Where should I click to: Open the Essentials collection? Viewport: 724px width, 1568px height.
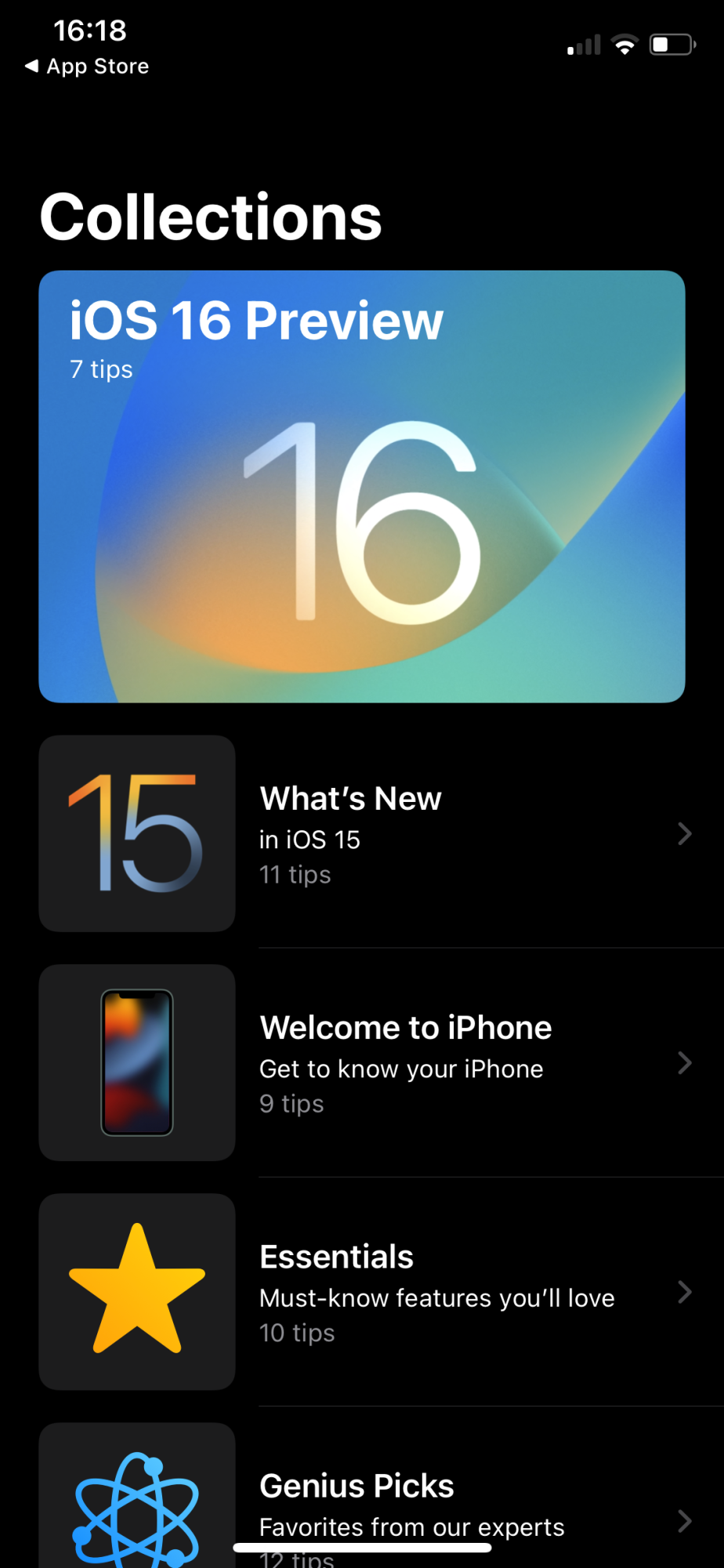382,1291
